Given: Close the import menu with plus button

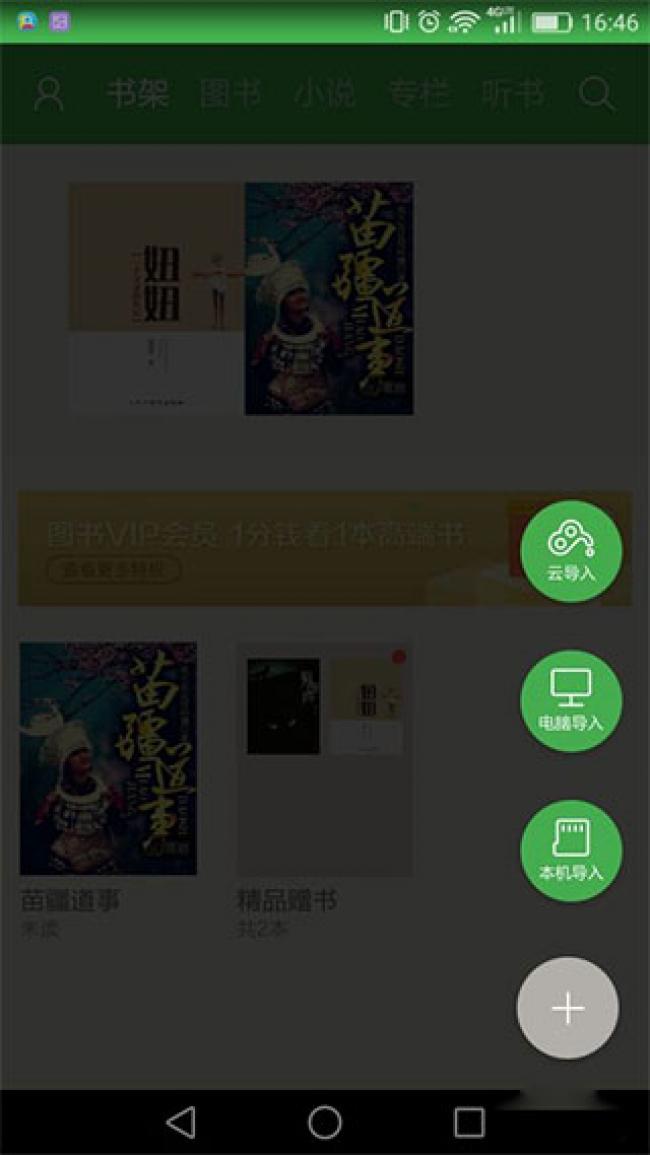Looking at the screenshot, I should point(568,1008).
